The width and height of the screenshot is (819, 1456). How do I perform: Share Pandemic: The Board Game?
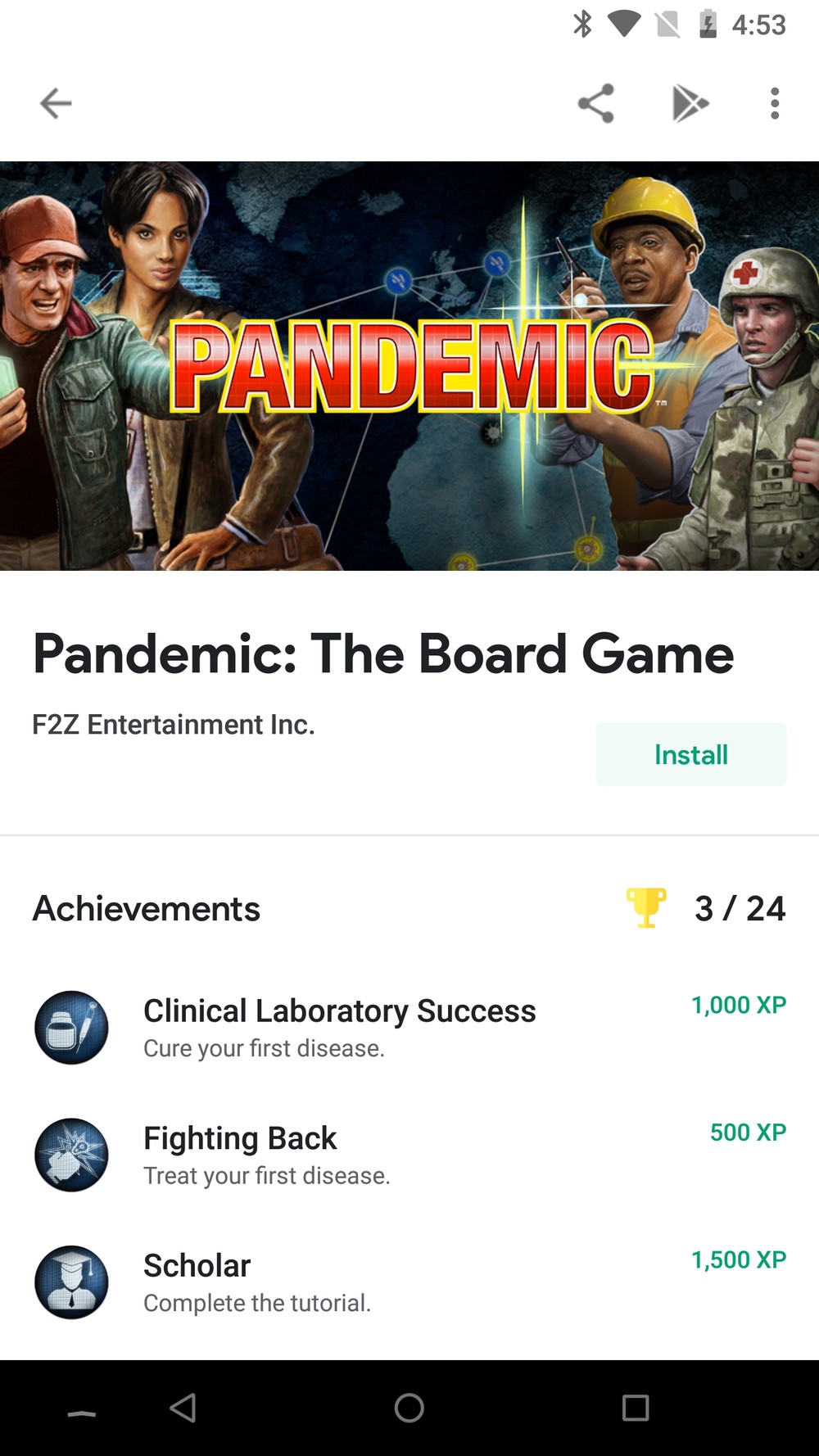point(595,104)
